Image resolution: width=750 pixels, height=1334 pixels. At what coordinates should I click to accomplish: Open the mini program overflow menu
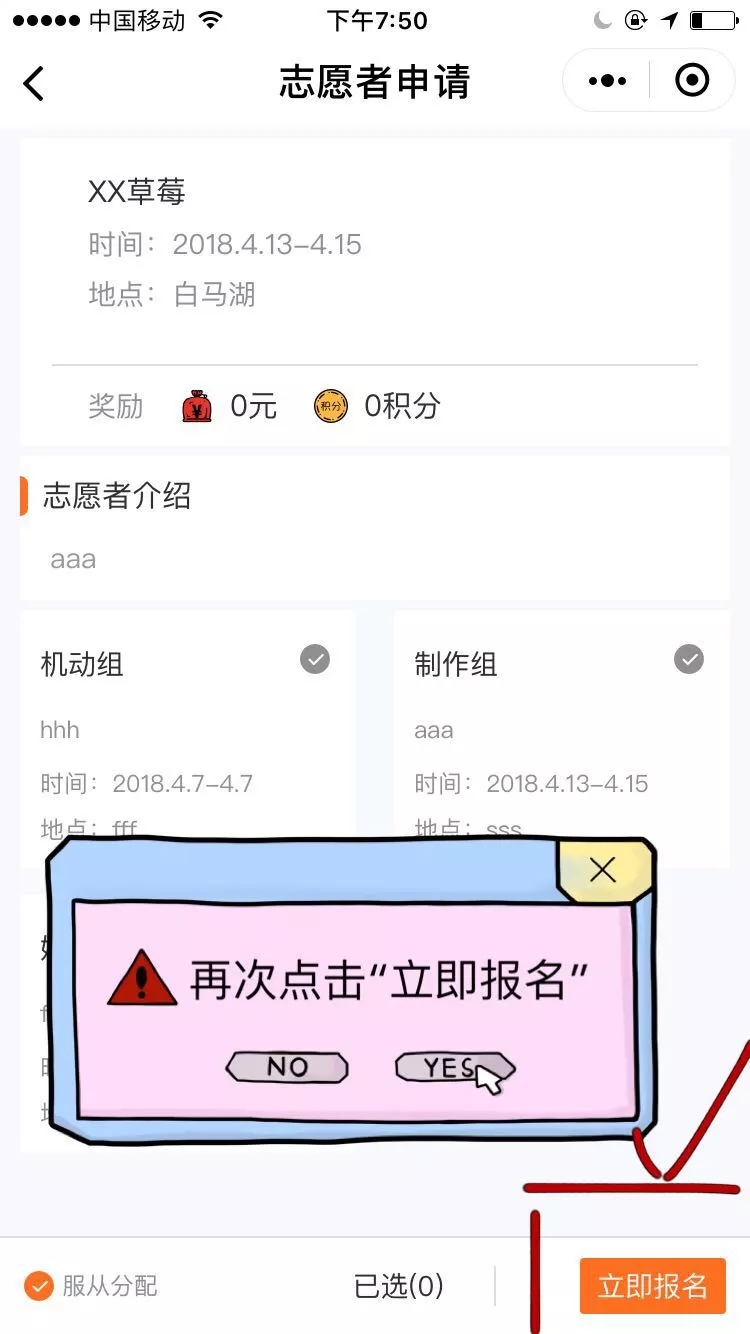(x=607, y=81)
